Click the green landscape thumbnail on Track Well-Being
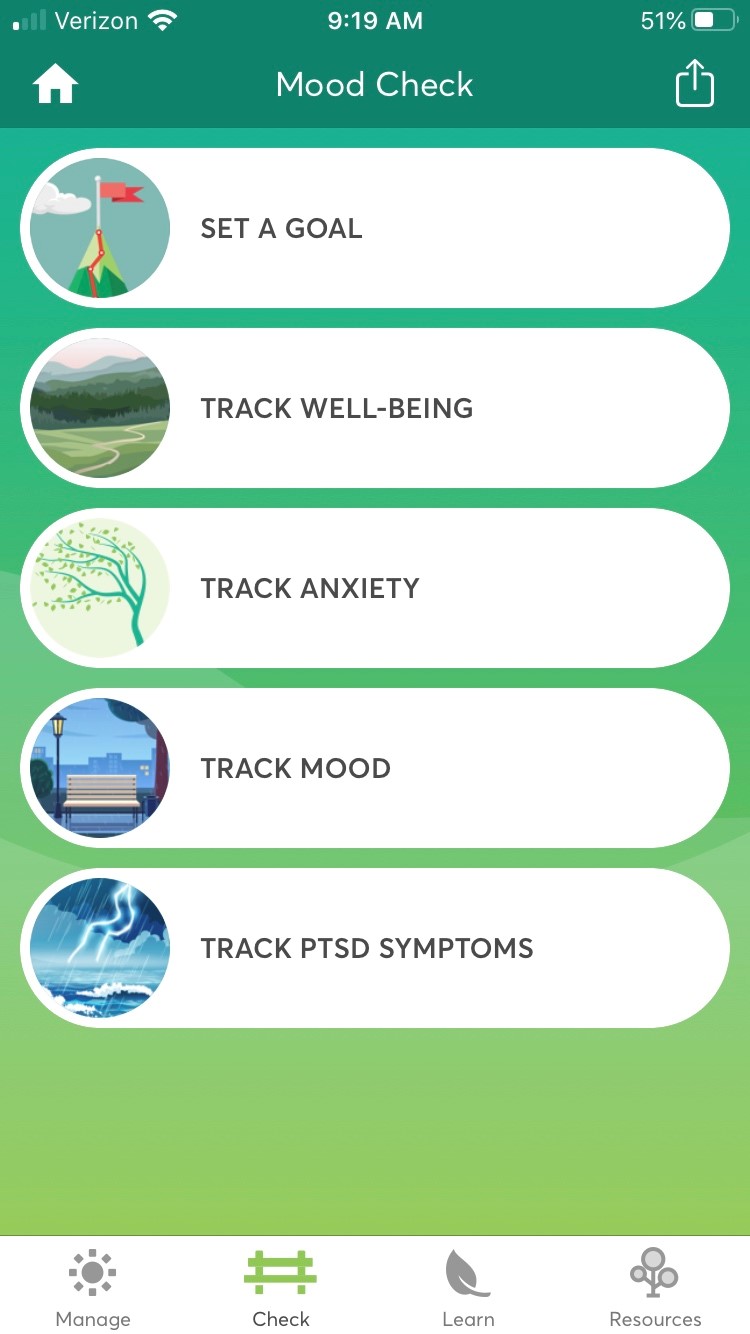The height and width of the screenshot is (1334, 750). pyautogui.click(x=98, y=407)
